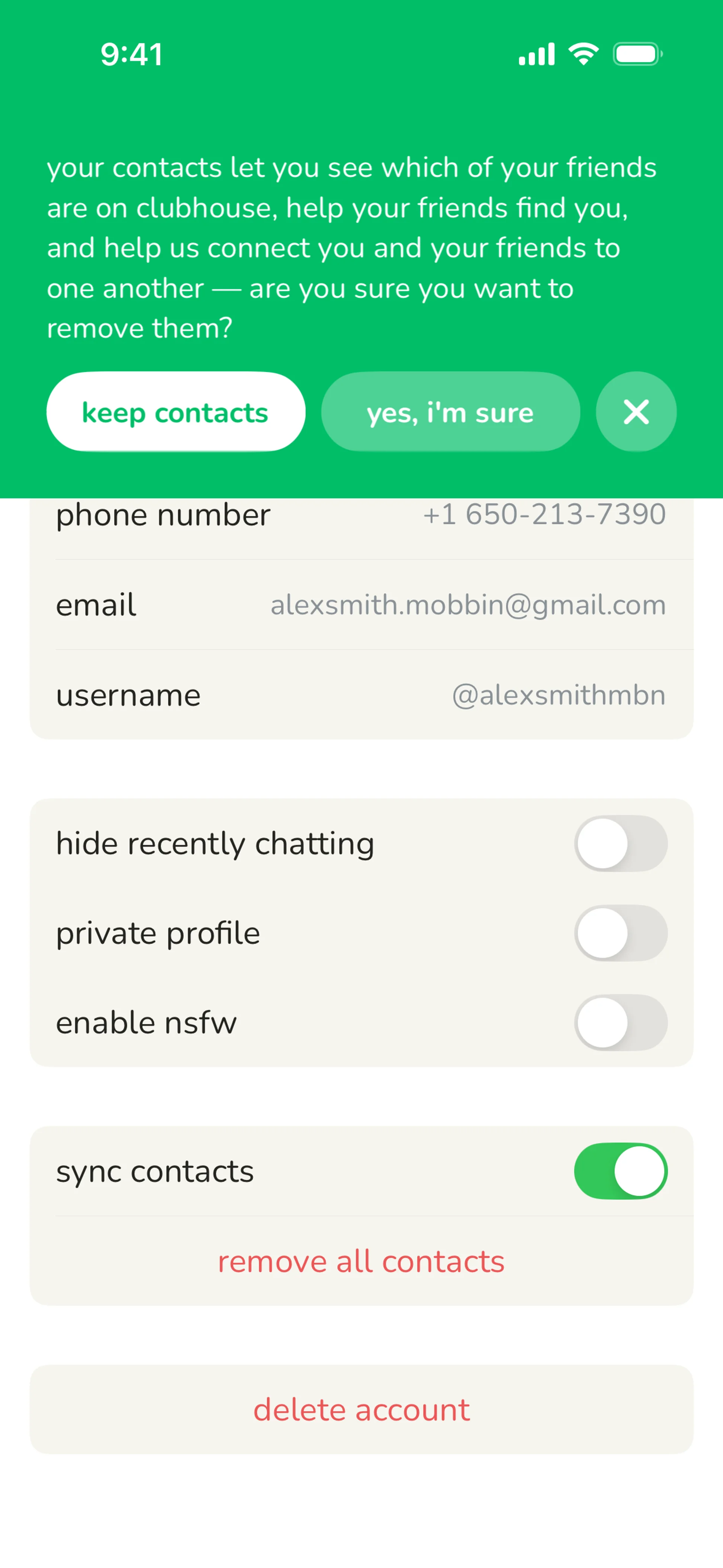The height and width of the screenshot is (1568, 723).
Task: Turn on enable nsfw
Action: pos(620,1022)
